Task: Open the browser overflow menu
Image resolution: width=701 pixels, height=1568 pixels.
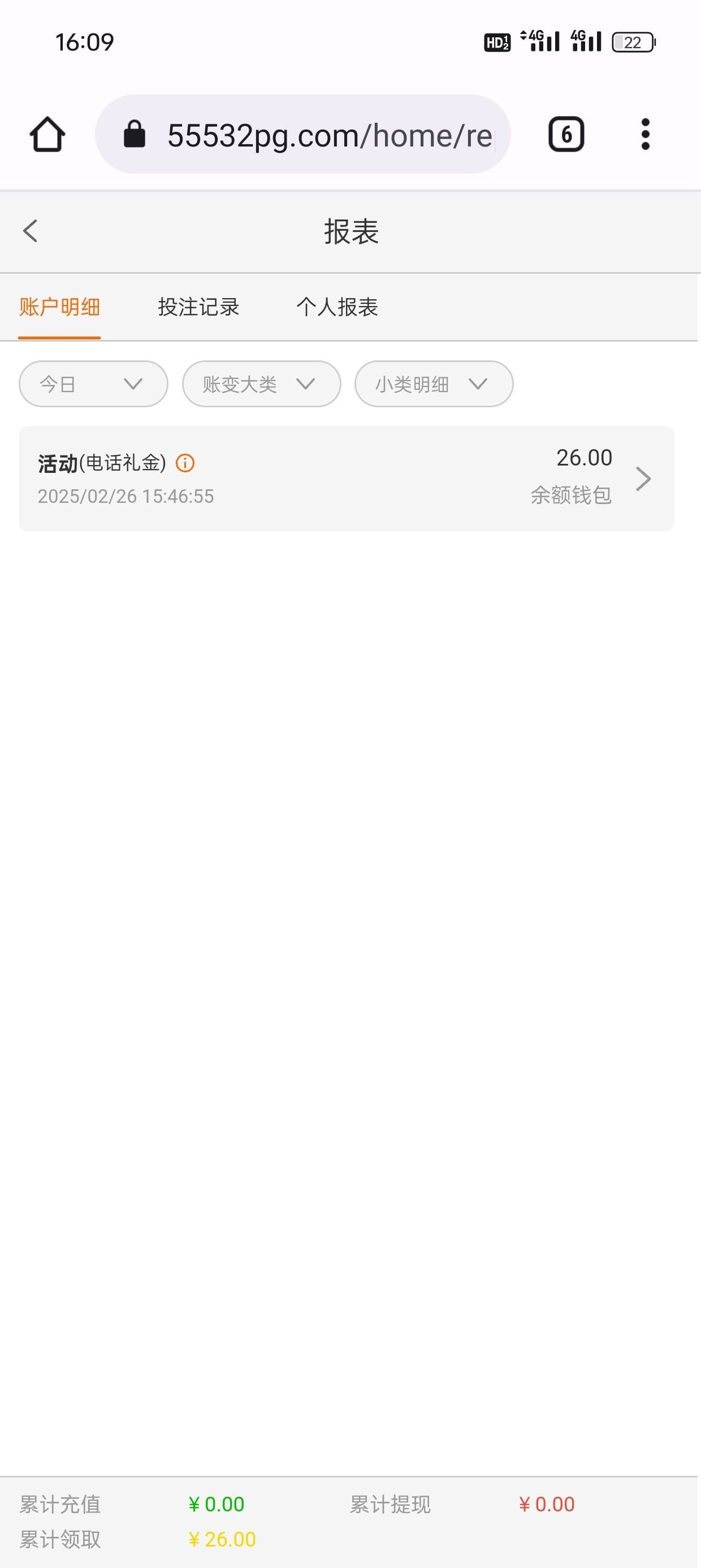Action: [645, 135]
